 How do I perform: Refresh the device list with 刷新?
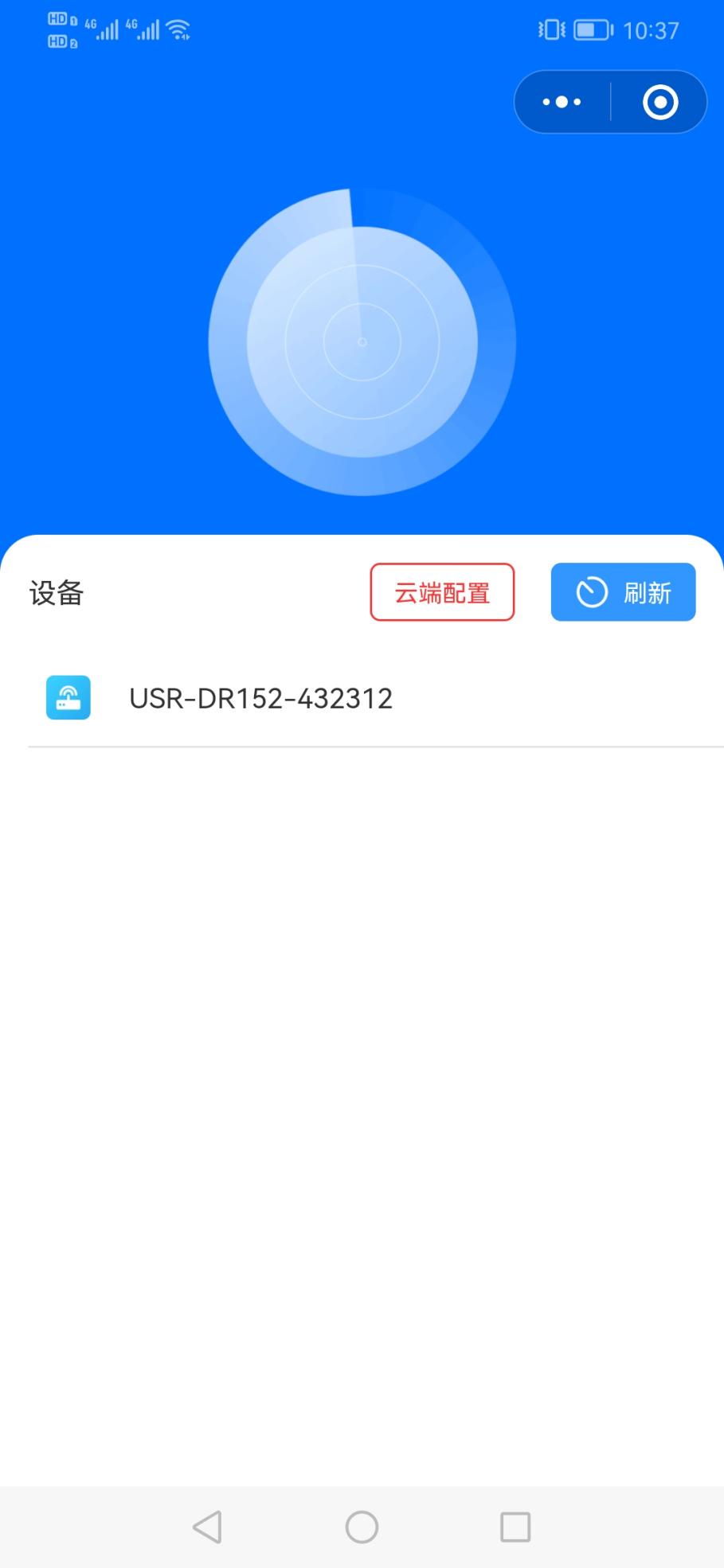[623, 592]
